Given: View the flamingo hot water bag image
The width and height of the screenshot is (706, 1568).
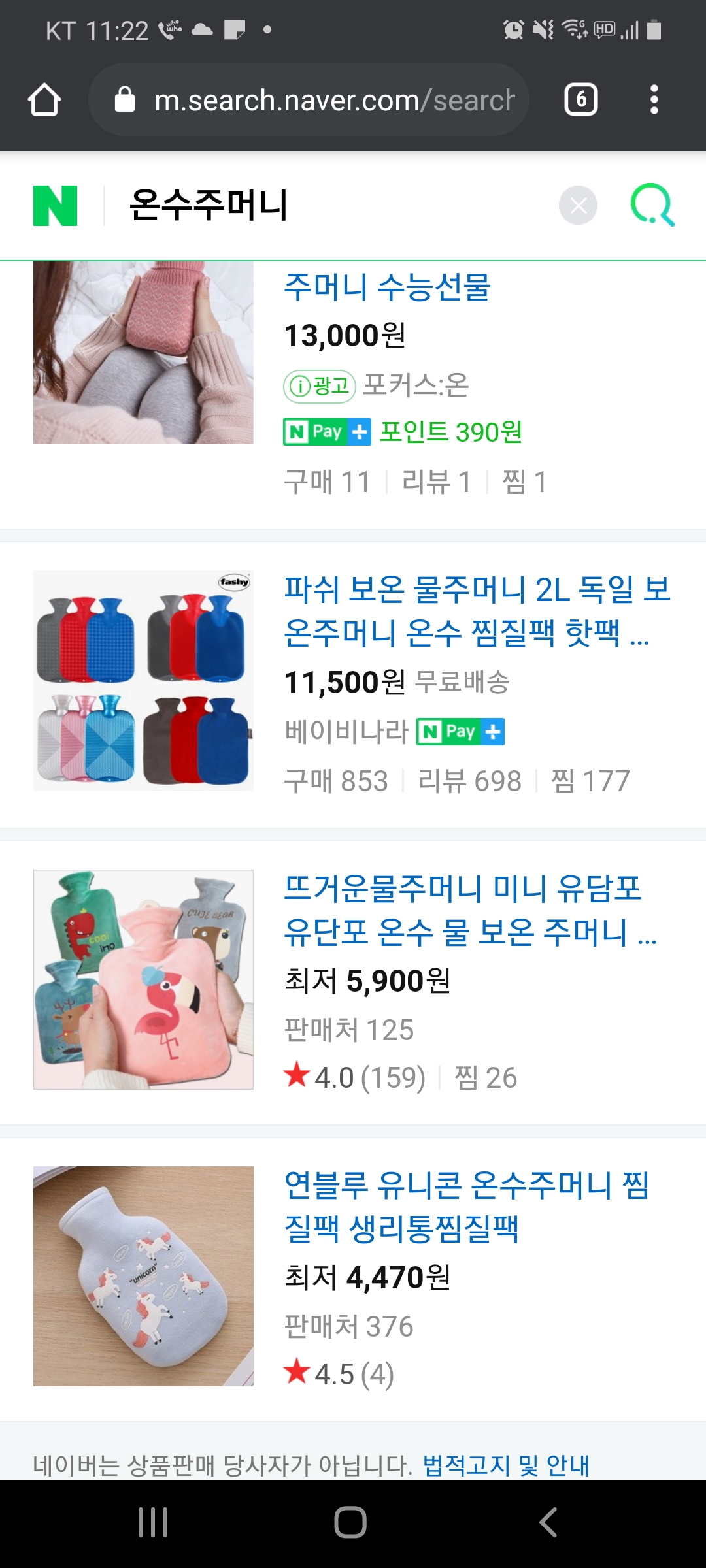Looking at the screenshot, I should [143, 979].
